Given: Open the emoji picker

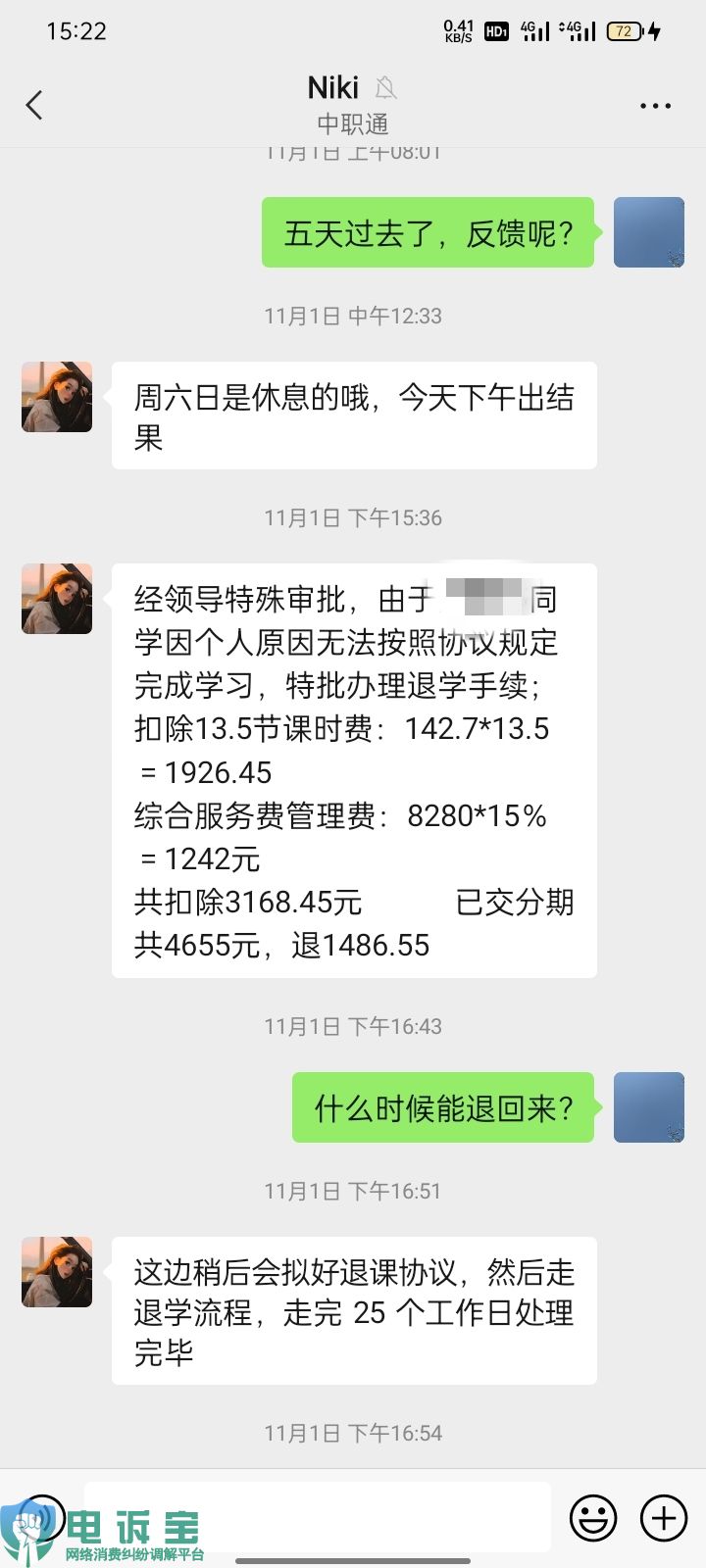Looking at the screenshot, I should coord(593,1518).
